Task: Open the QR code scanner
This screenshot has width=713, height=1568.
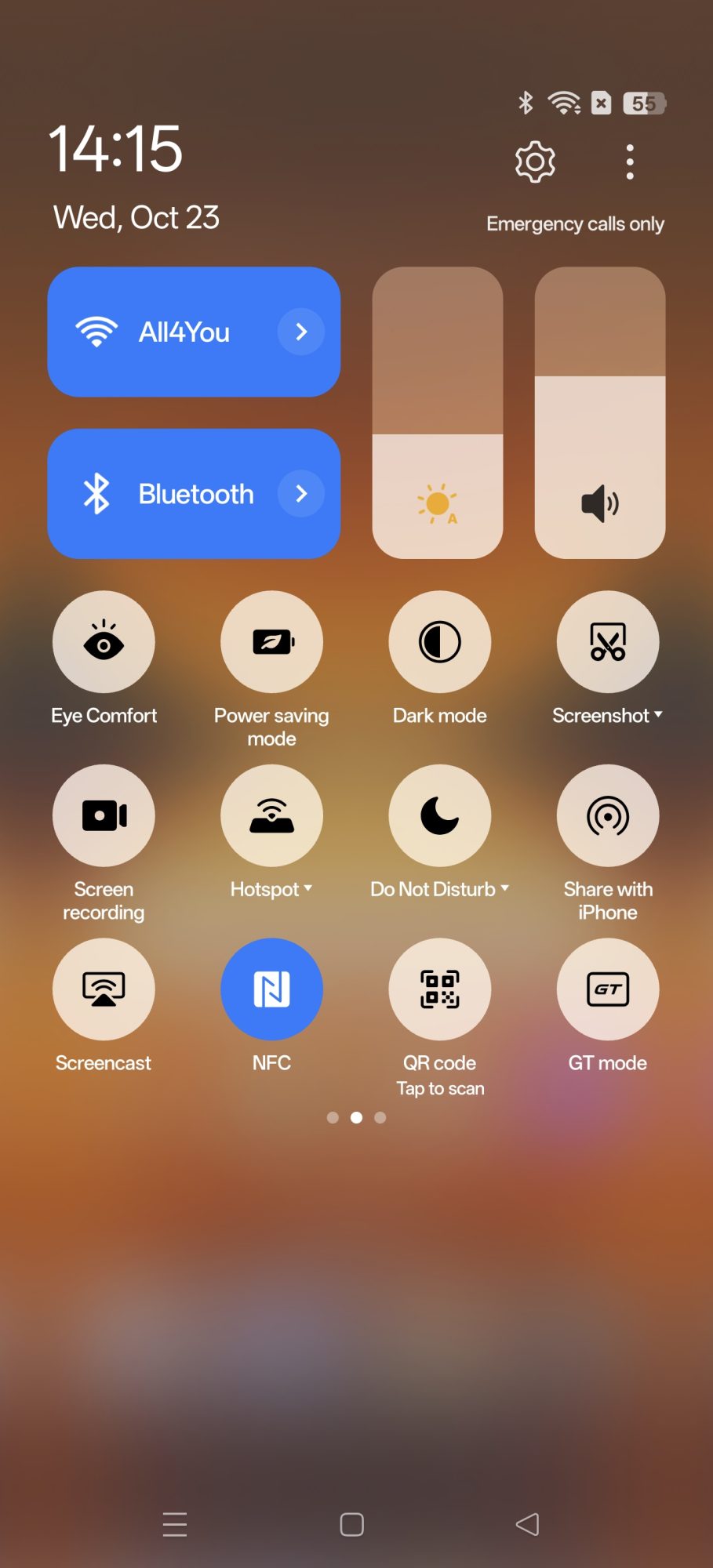Action: [439, 989]
